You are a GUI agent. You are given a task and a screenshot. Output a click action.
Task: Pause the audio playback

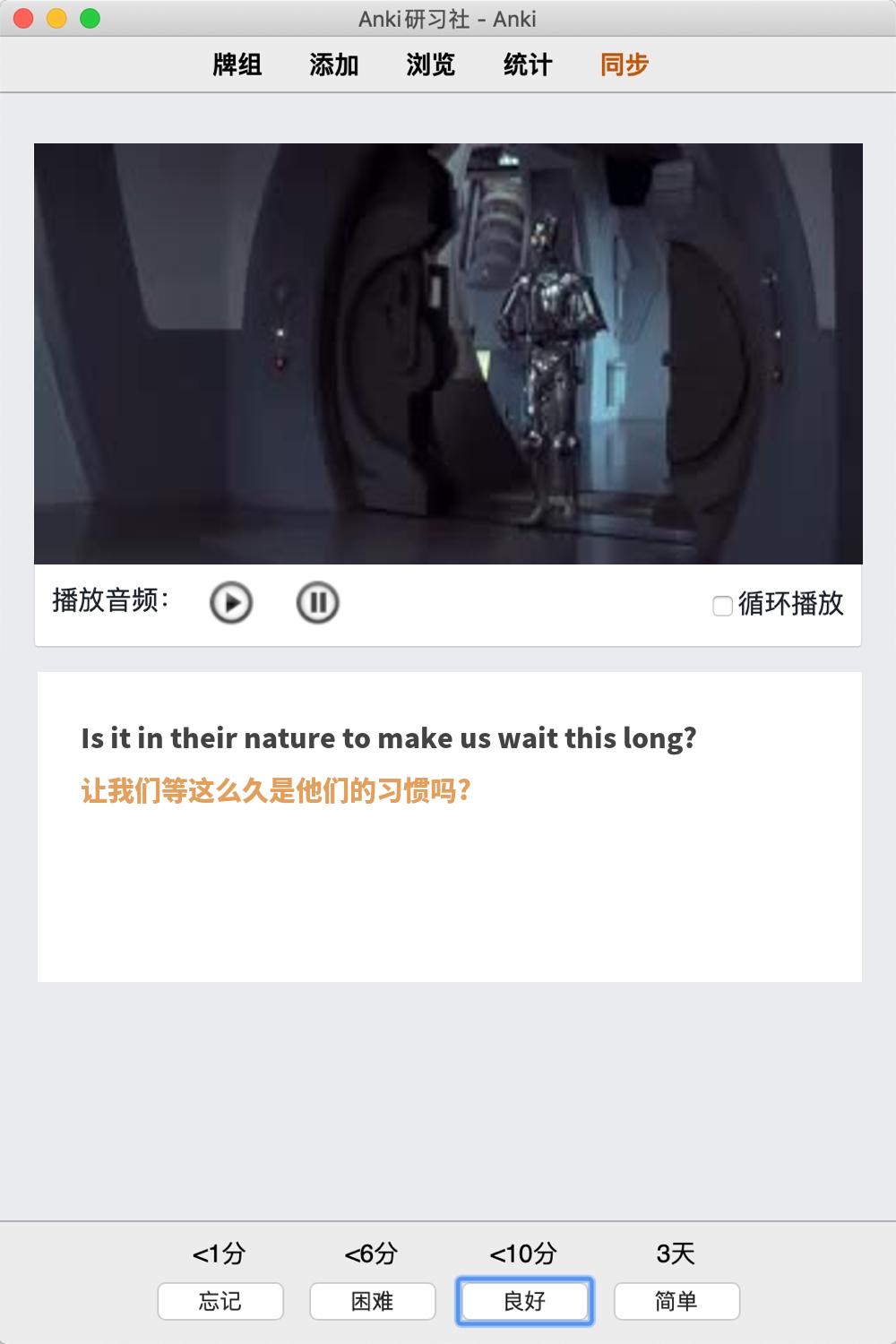point(317,602)
